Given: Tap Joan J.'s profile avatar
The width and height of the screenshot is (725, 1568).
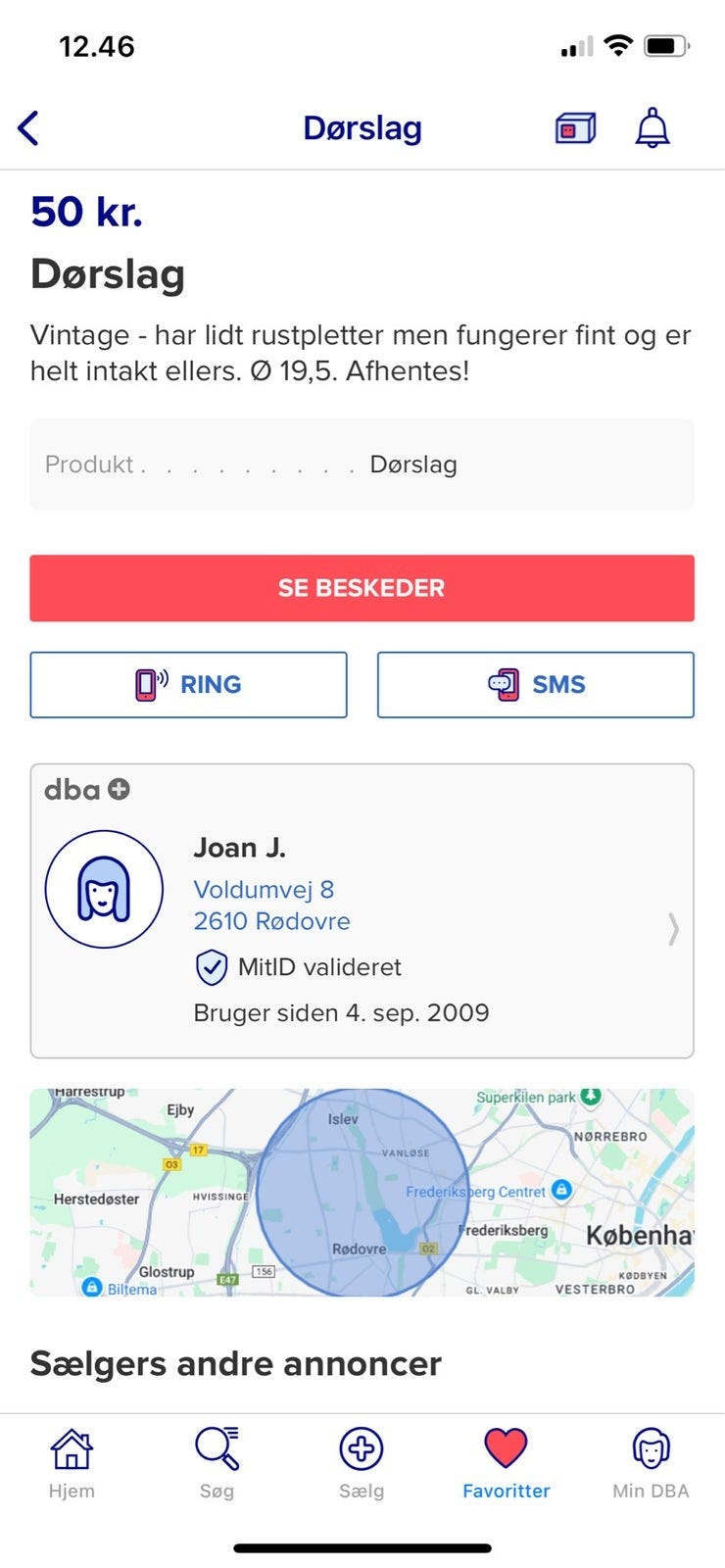Looking at the screenshot, I should 104,889.
